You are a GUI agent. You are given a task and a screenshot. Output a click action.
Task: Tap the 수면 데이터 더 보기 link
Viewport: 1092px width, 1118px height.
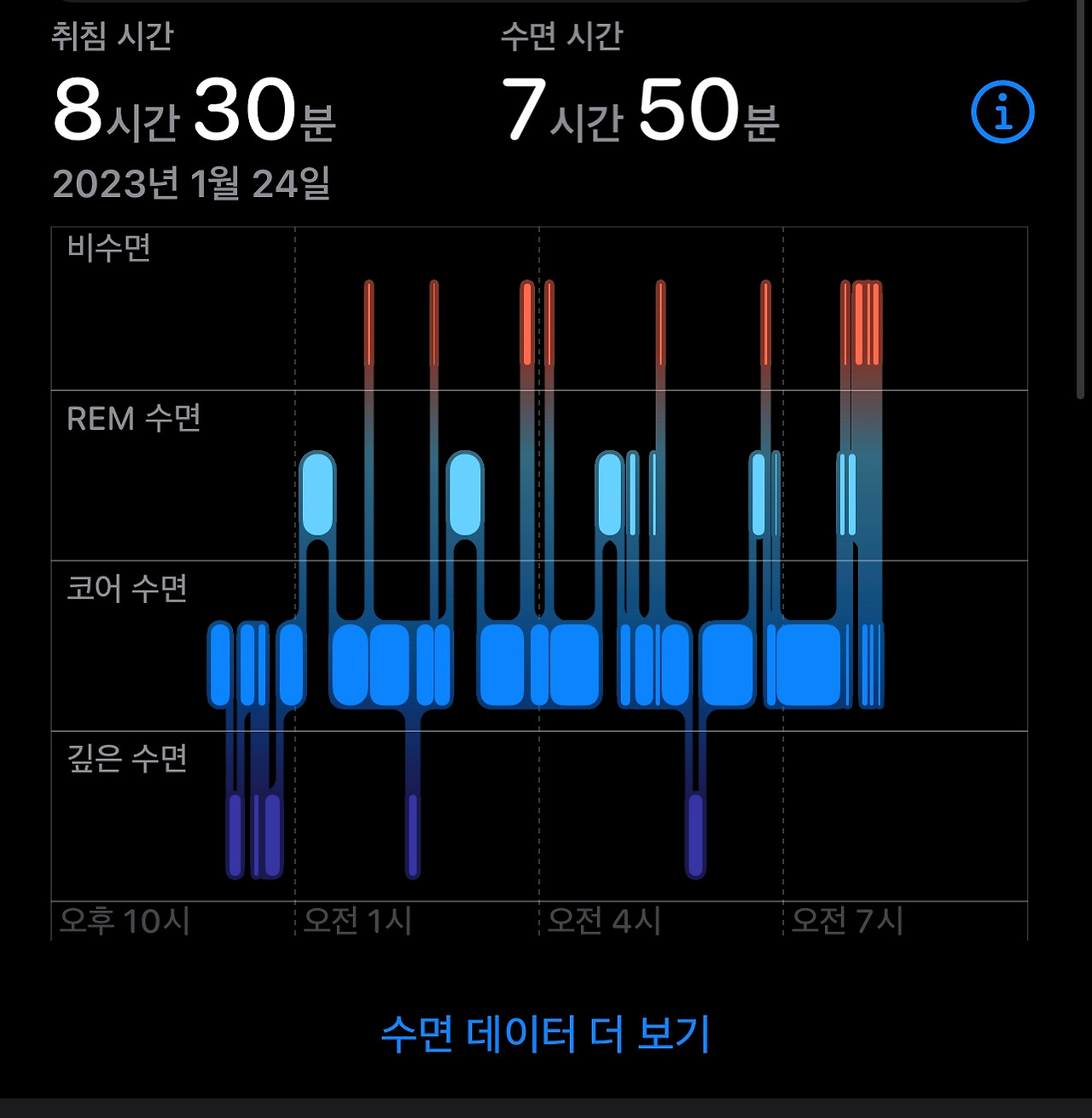[545, 1034]
